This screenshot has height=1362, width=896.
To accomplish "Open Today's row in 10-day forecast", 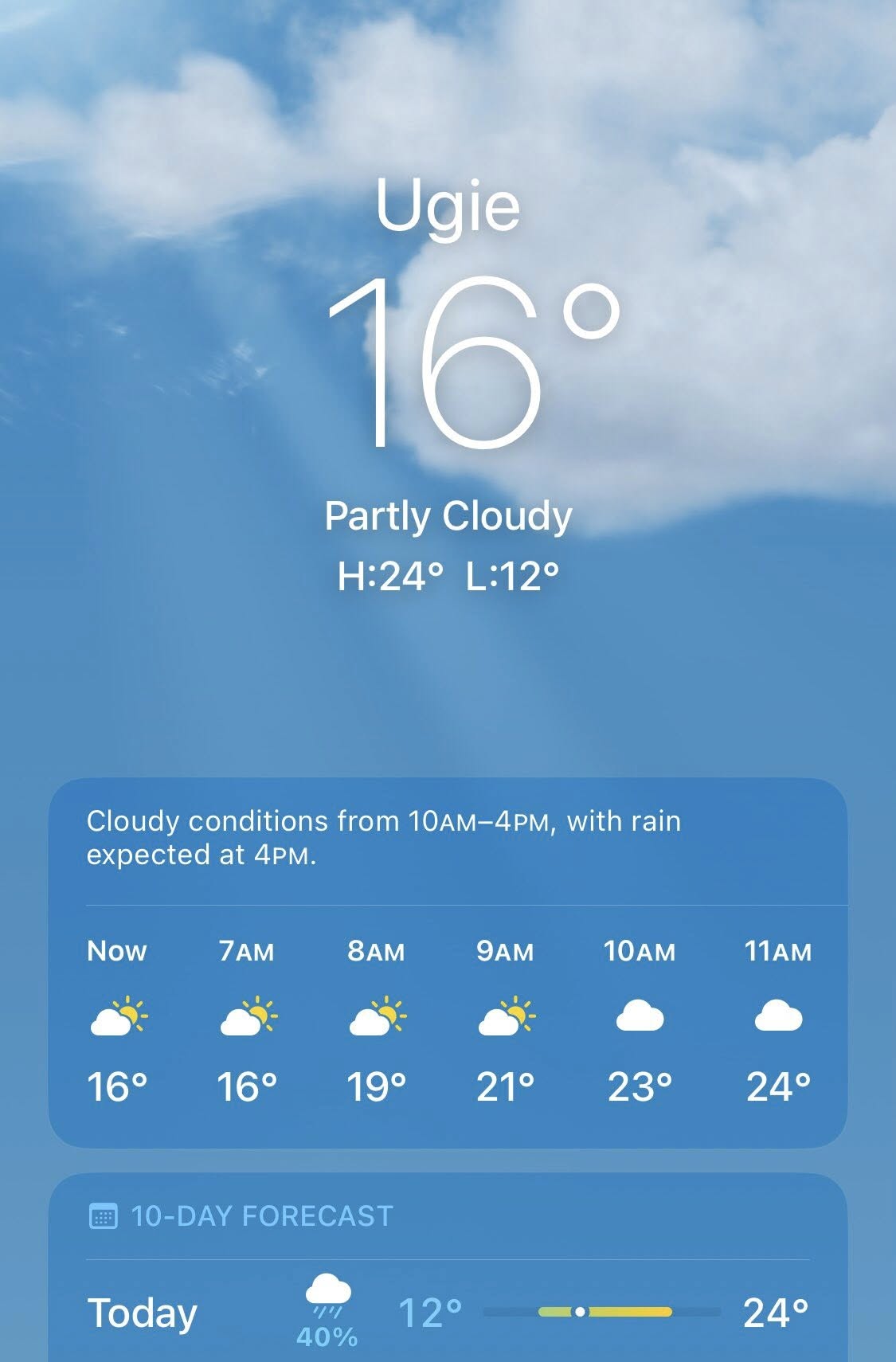I will click(x=448, y=1313).
